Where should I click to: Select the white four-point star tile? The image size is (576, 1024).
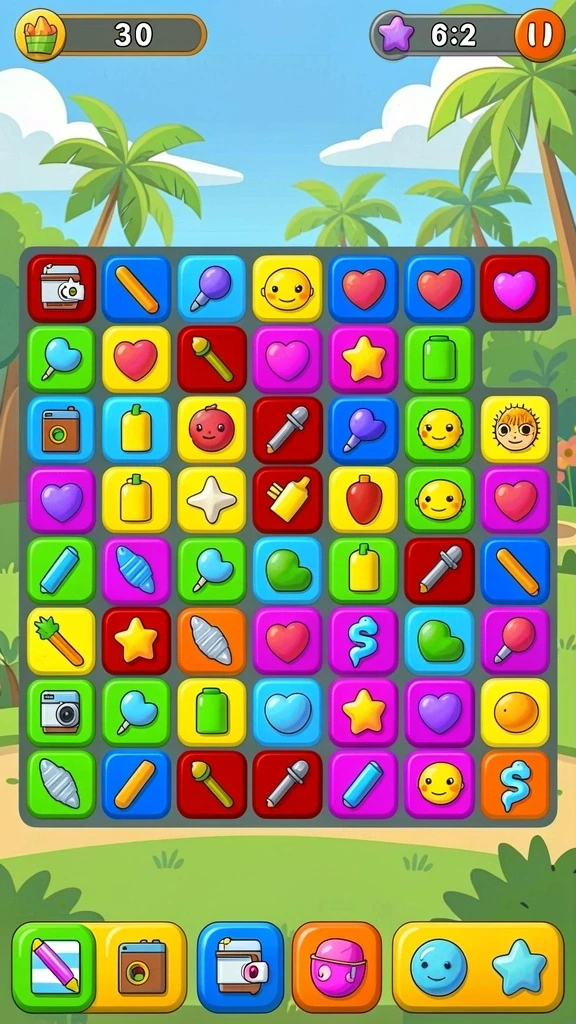tap(212, 500)
